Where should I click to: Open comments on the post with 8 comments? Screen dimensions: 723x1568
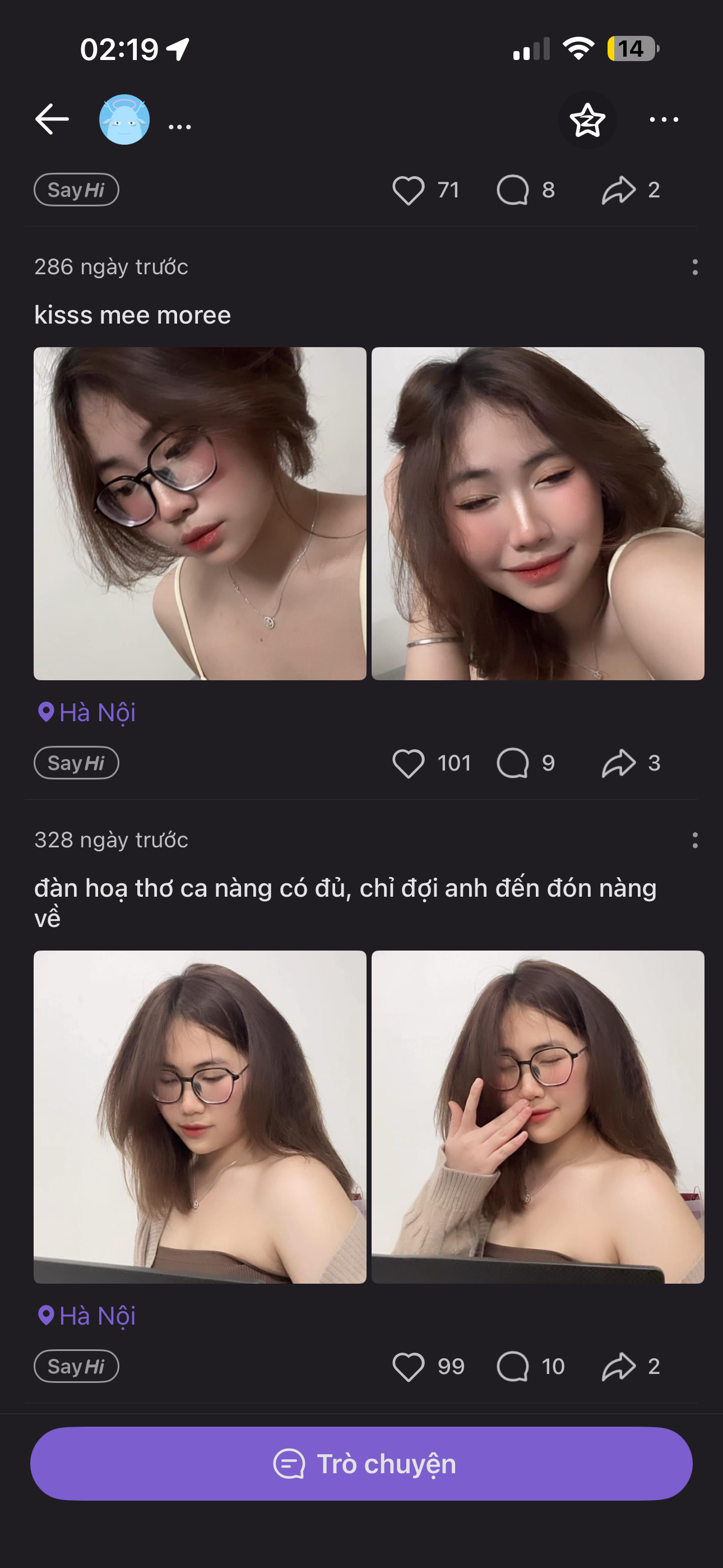coord(513,190)
